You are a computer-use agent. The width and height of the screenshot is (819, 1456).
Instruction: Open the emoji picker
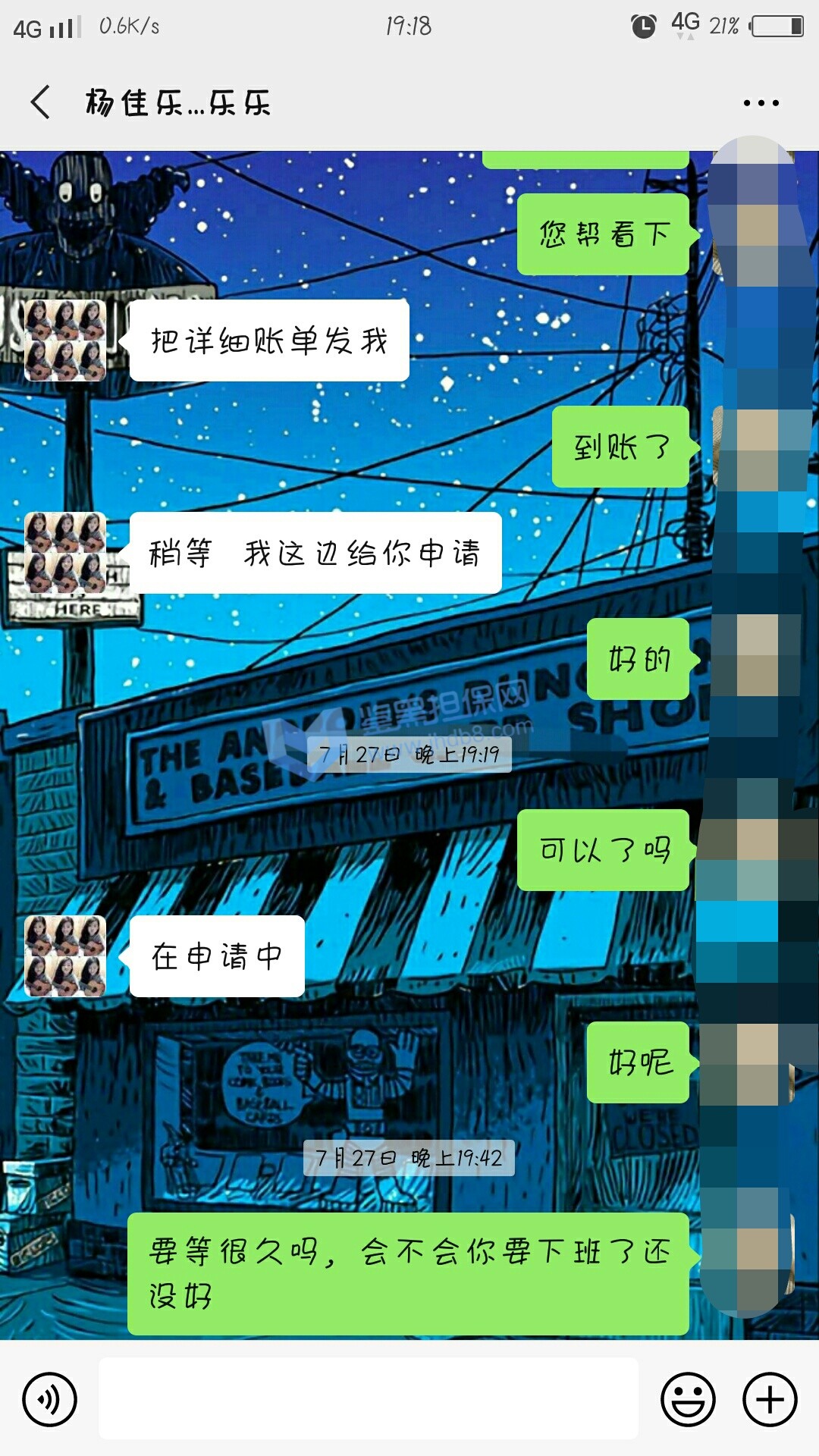688,1399
